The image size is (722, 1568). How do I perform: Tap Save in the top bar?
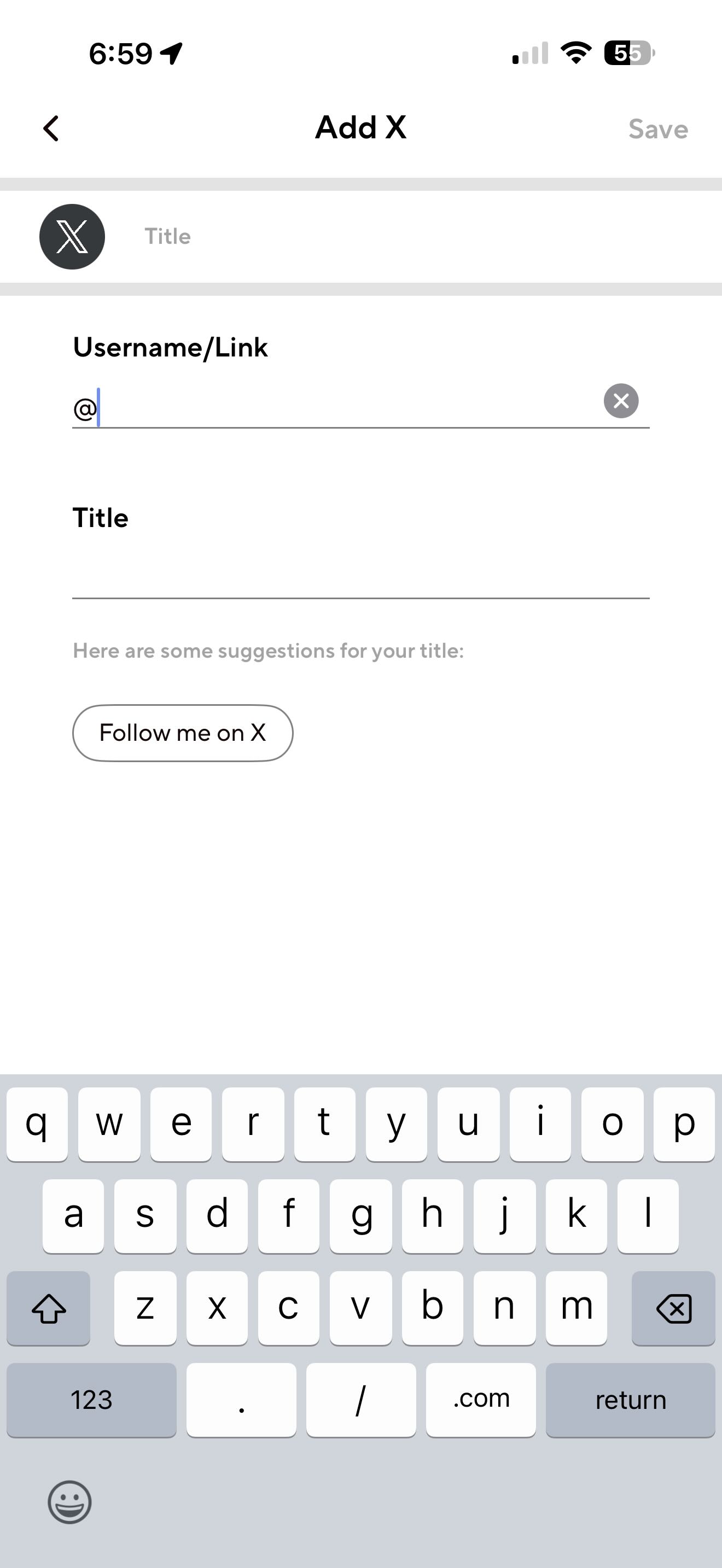657,129
